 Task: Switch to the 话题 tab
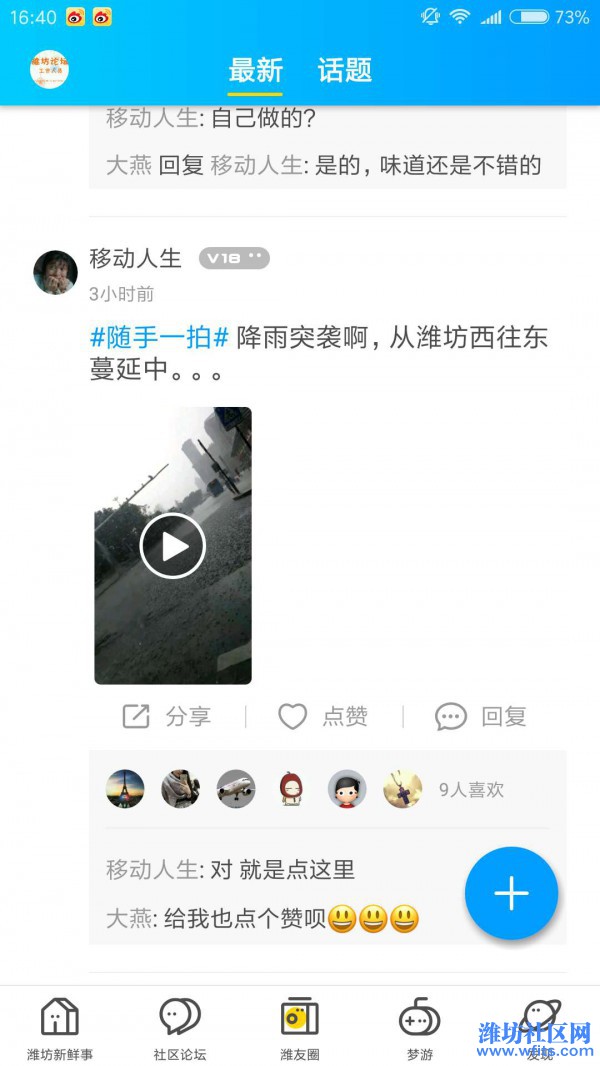click(x=345, y=70)
